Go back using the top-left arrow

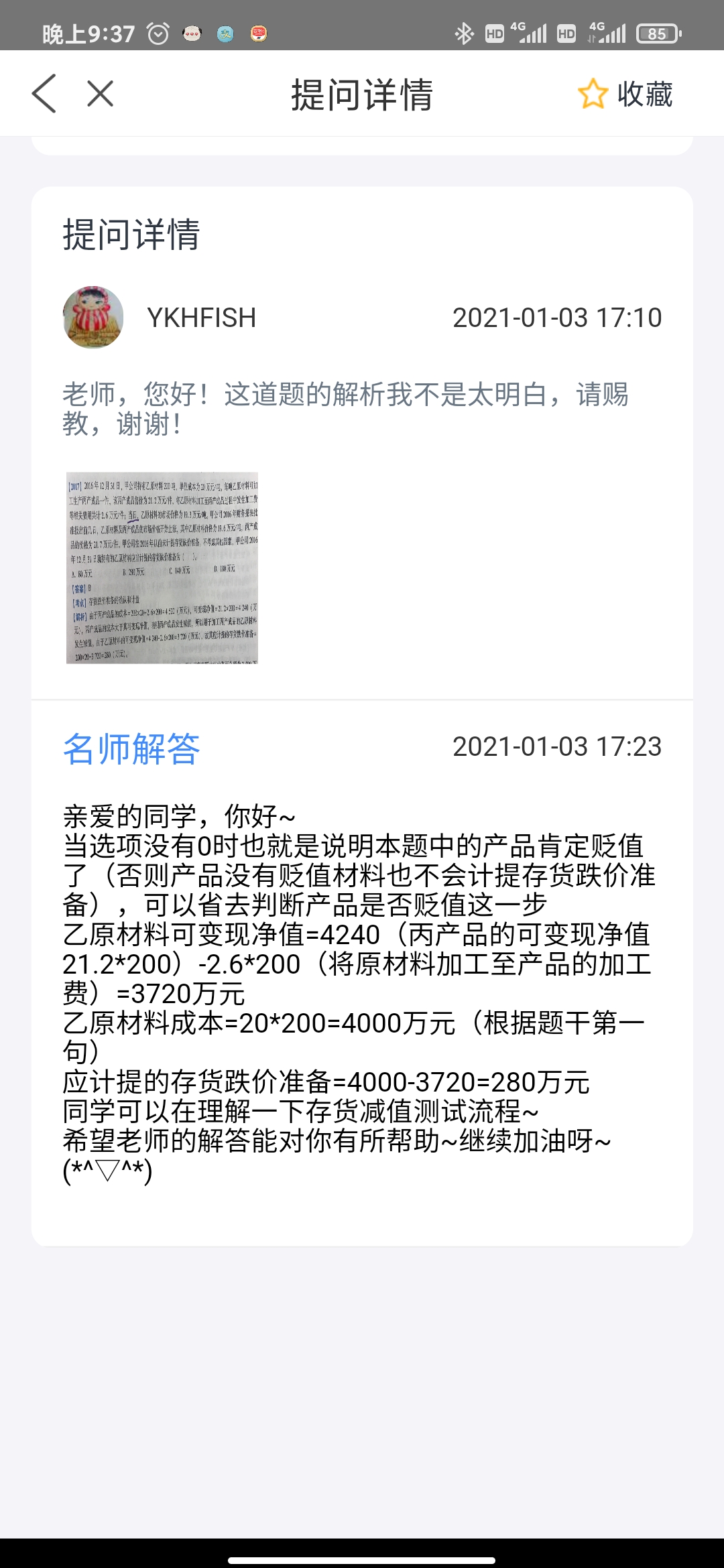click(44, 94)
